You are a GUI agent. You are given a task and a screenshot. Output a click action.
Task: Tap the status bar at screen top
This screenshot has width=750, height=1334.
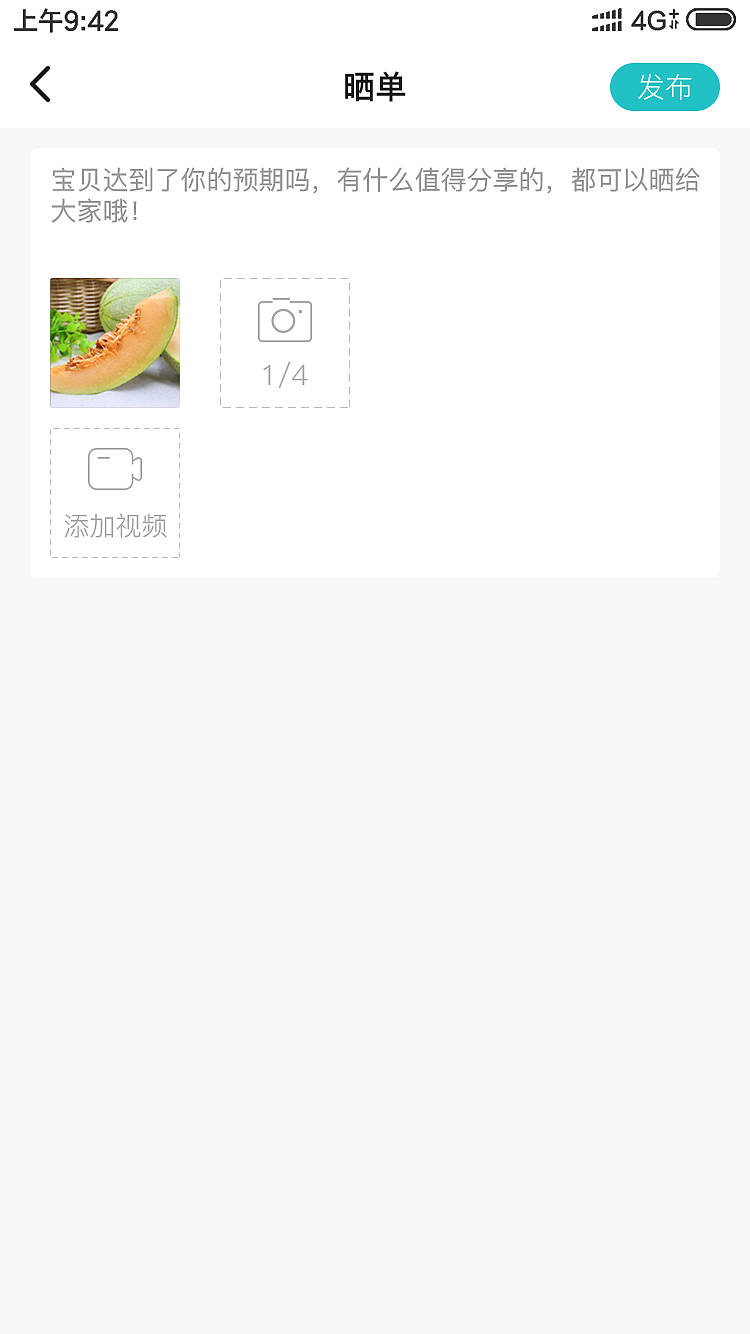374,19
